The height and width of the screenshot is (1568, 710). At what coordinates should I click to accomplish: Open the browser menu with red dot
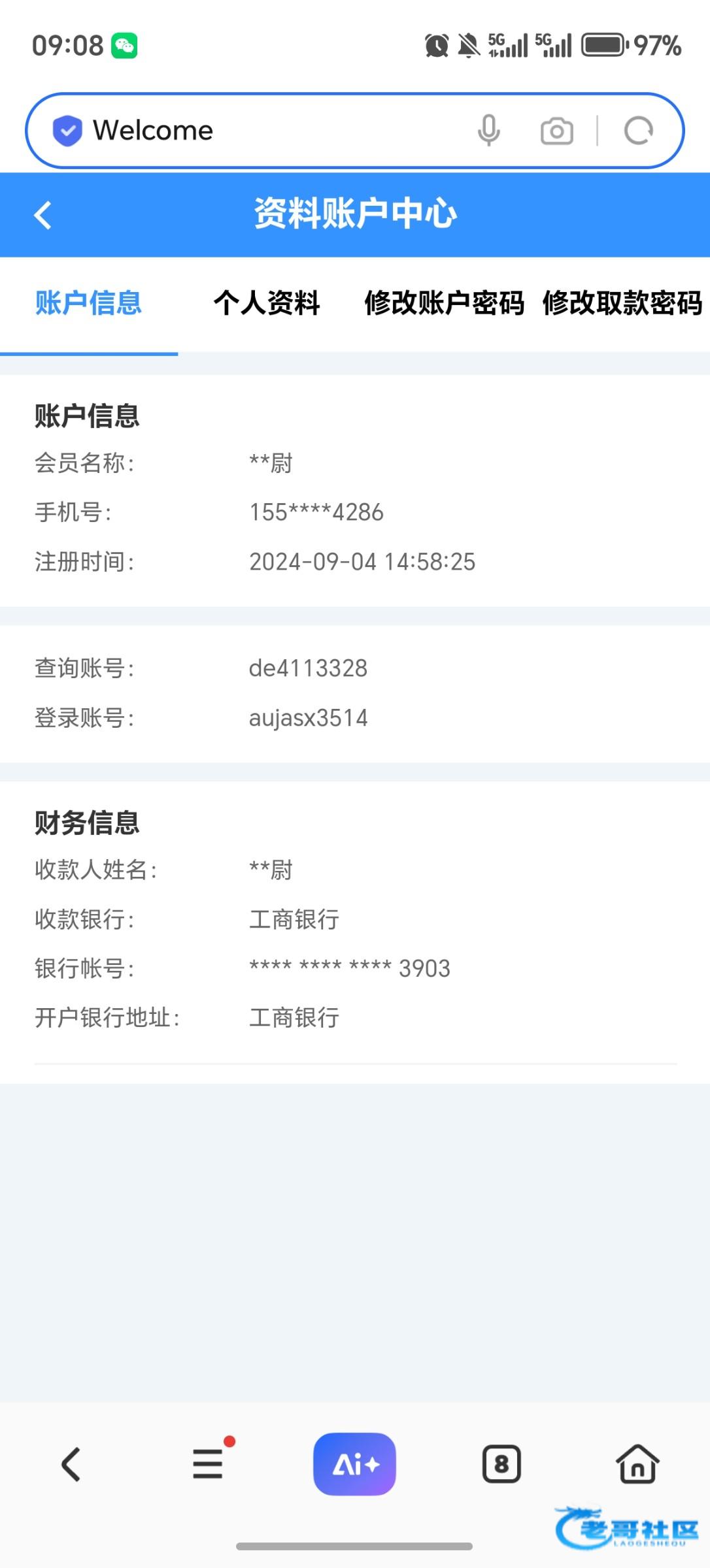[209, 1463]
